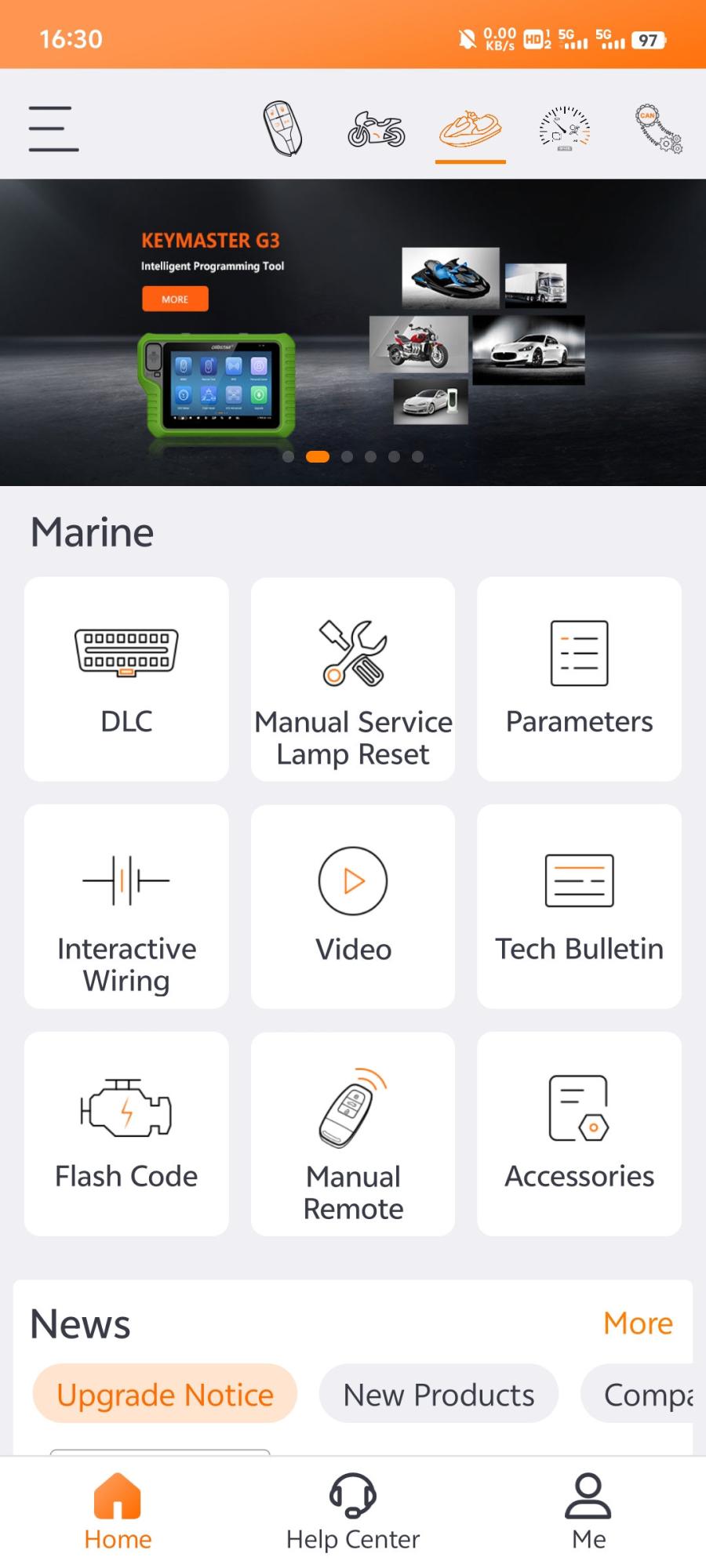The width and height of the screenshot is (706, 1568).
Task: Open Manual Remote
Action: click(353, 1134)
